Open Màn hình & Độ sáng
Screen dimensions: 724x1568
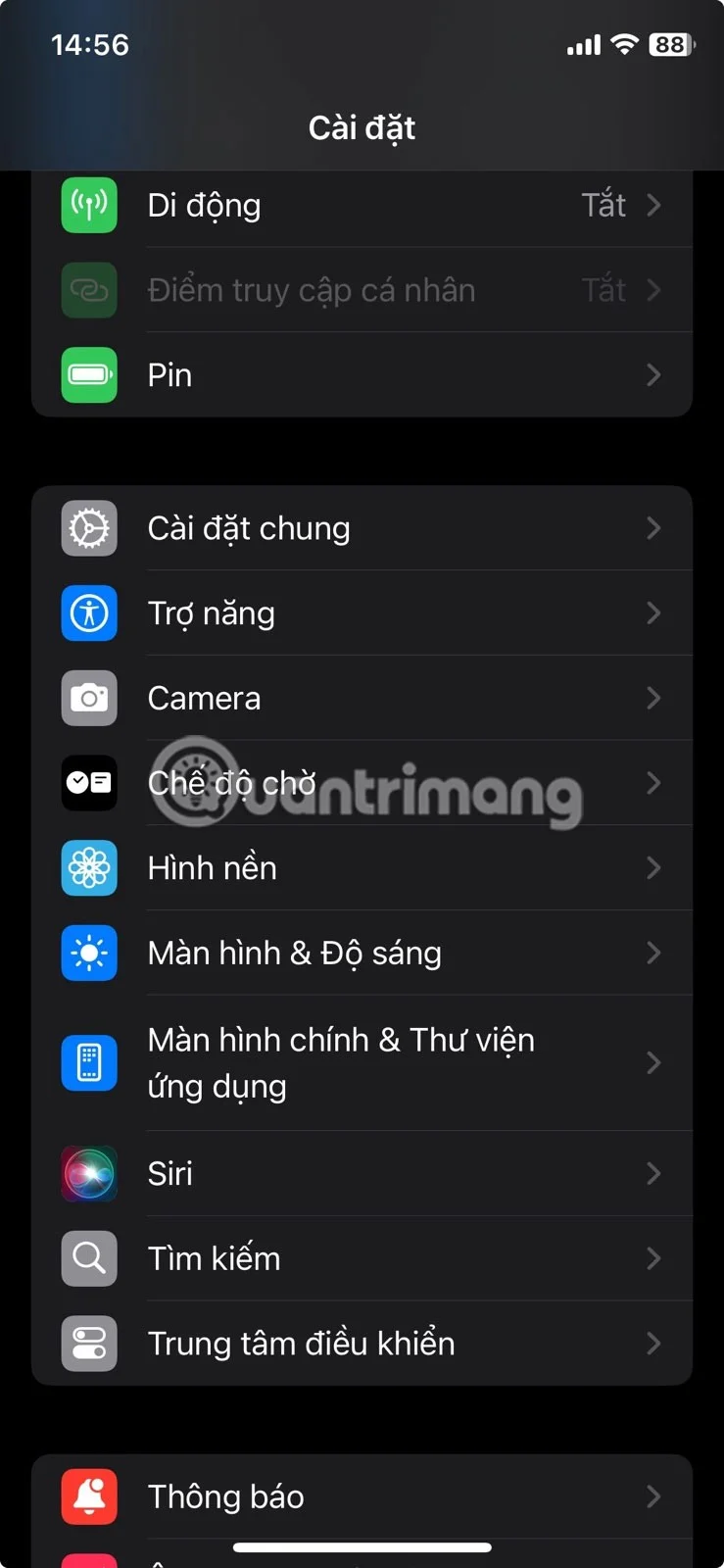coord(362,953)
